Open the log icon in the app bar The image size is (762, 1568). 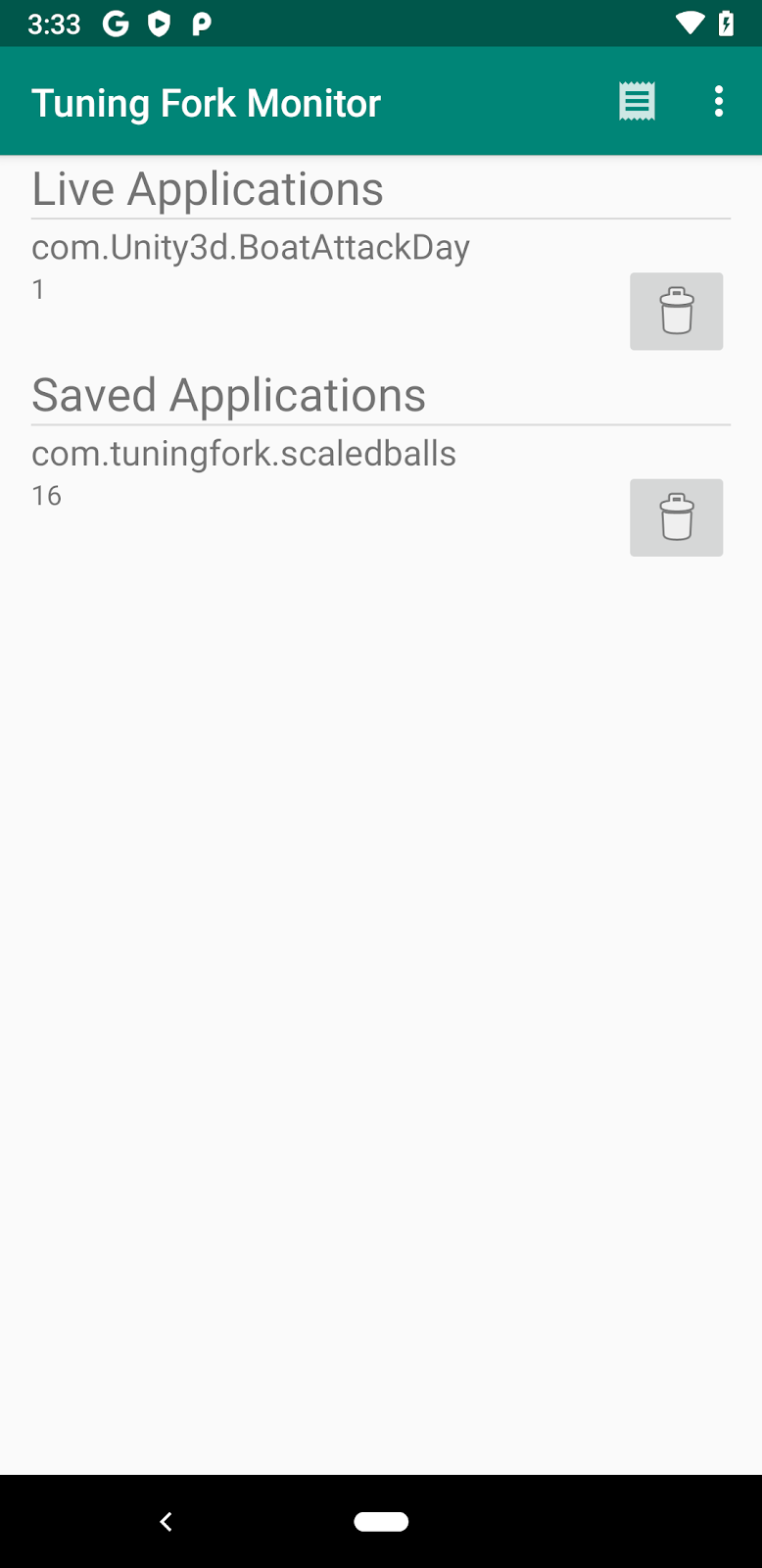pyautogui.click(x=637, y=102)
